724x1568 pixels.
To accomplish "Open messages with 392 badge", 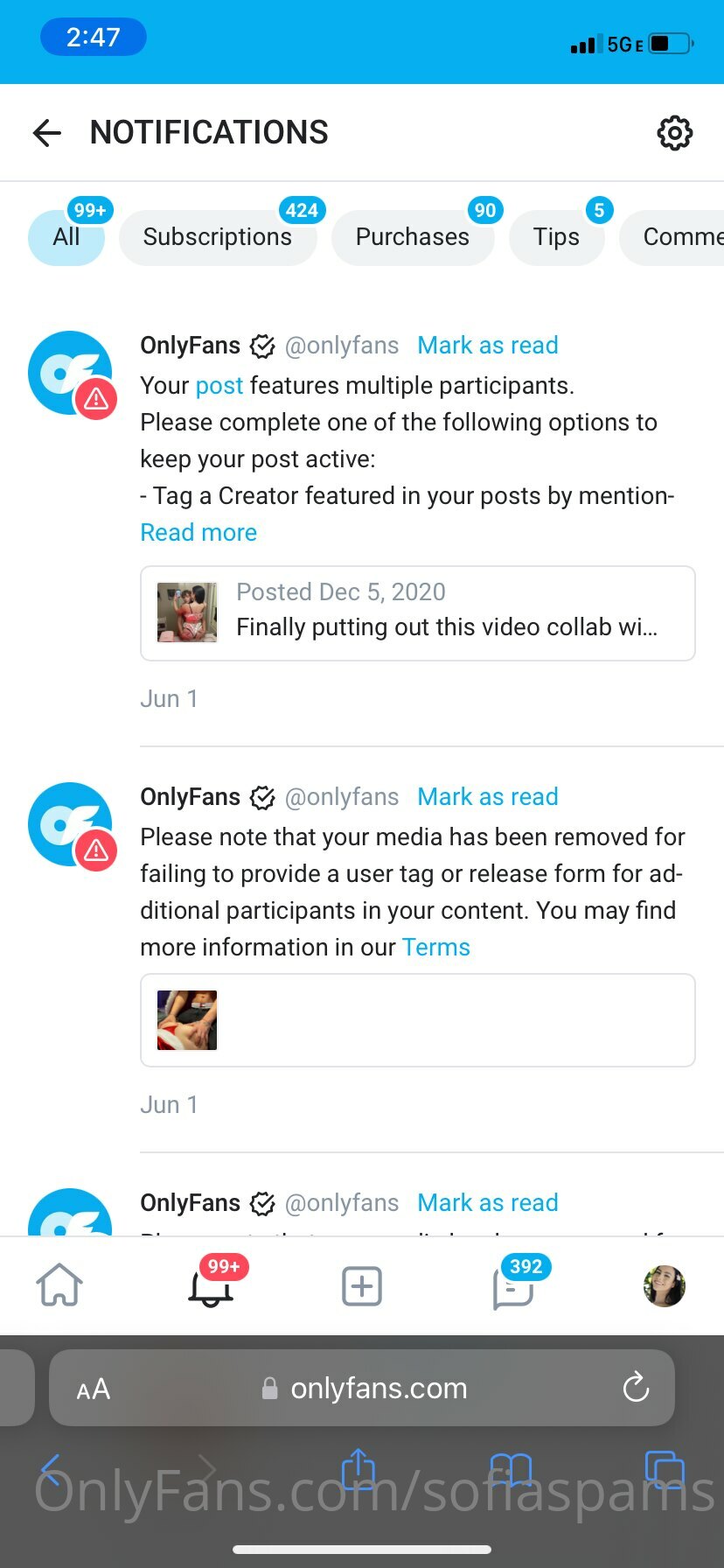I will tap(513, 1287).
